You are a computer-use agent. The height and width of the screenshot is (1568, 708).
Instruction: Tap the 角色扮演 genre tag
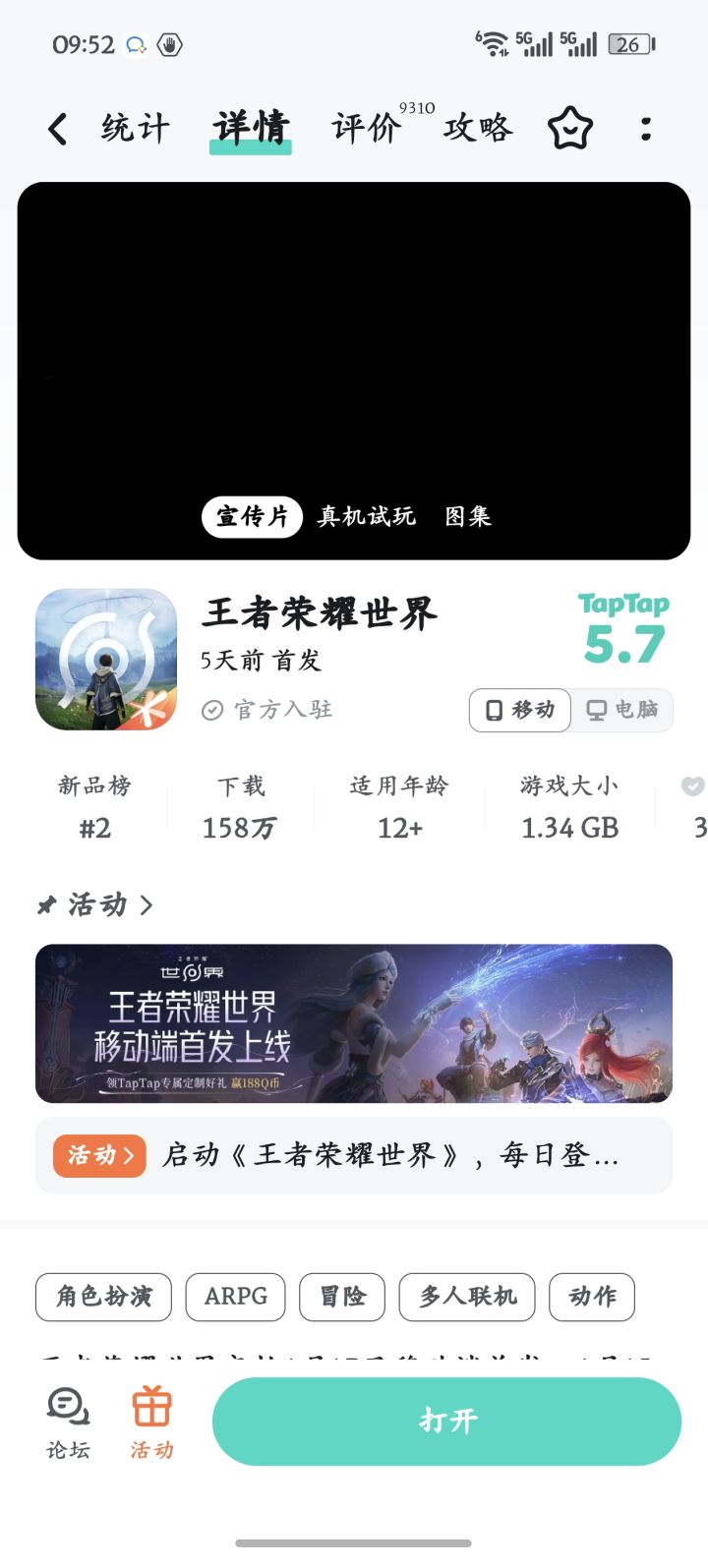(102, 1297)
